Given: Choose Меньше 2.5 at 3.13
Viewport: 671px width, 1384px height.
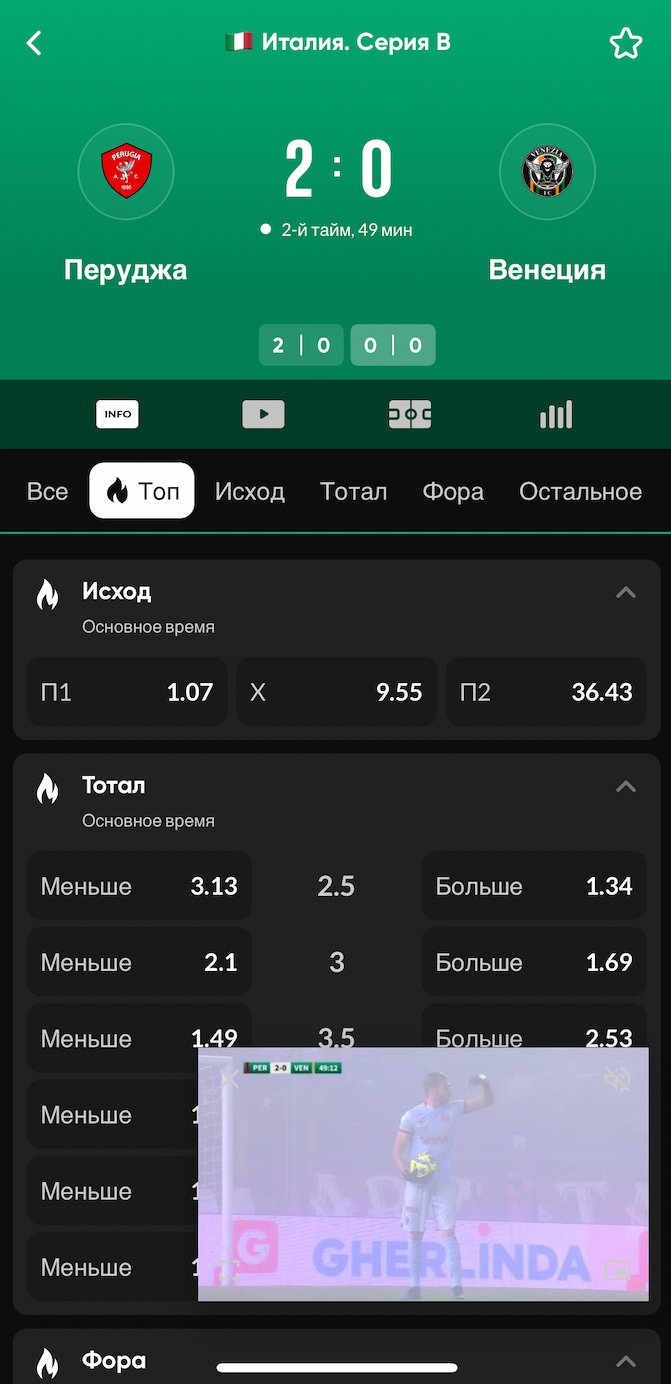Looking at the screenshot, I should point(139,886).
